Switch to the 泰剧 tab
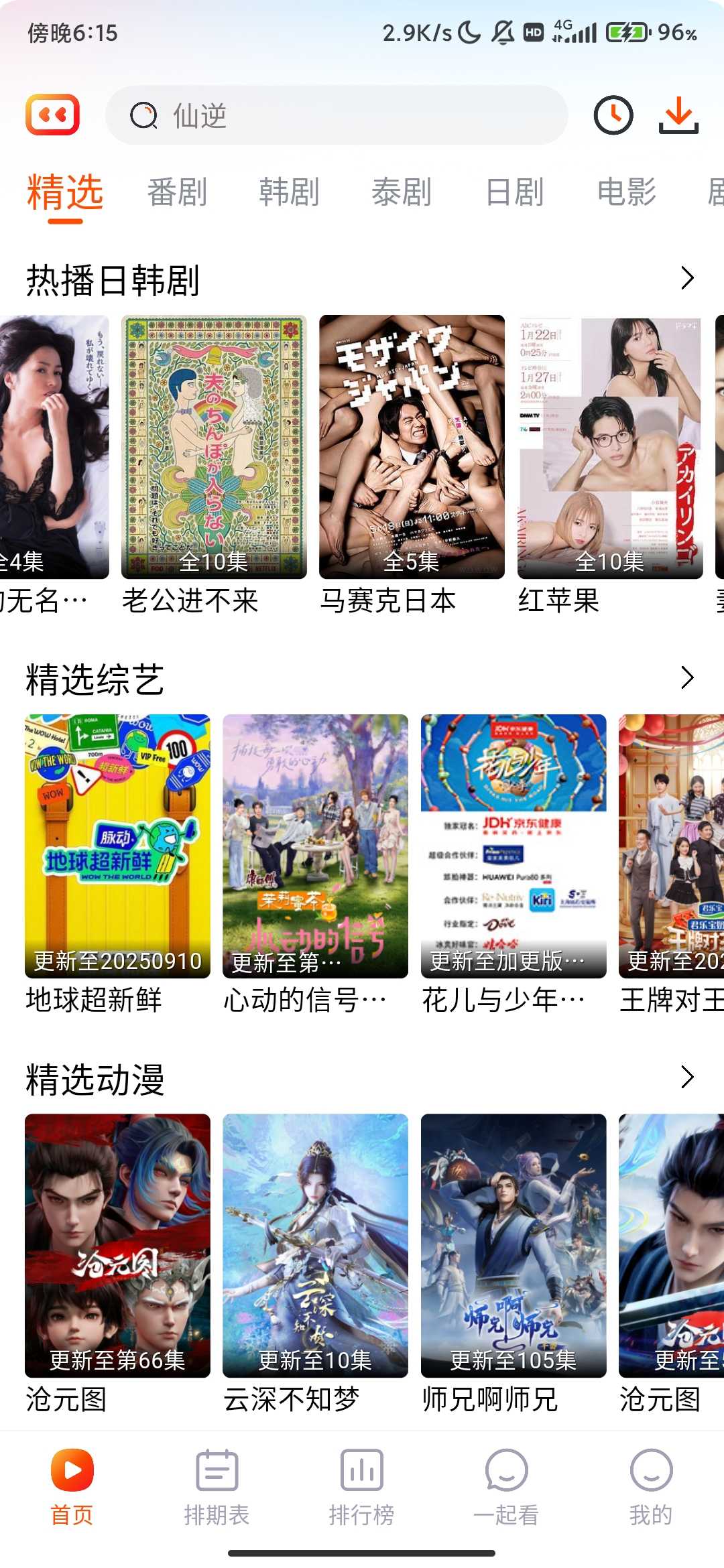This screenshot has width=724, height=1568. click(x=402, y=192)
